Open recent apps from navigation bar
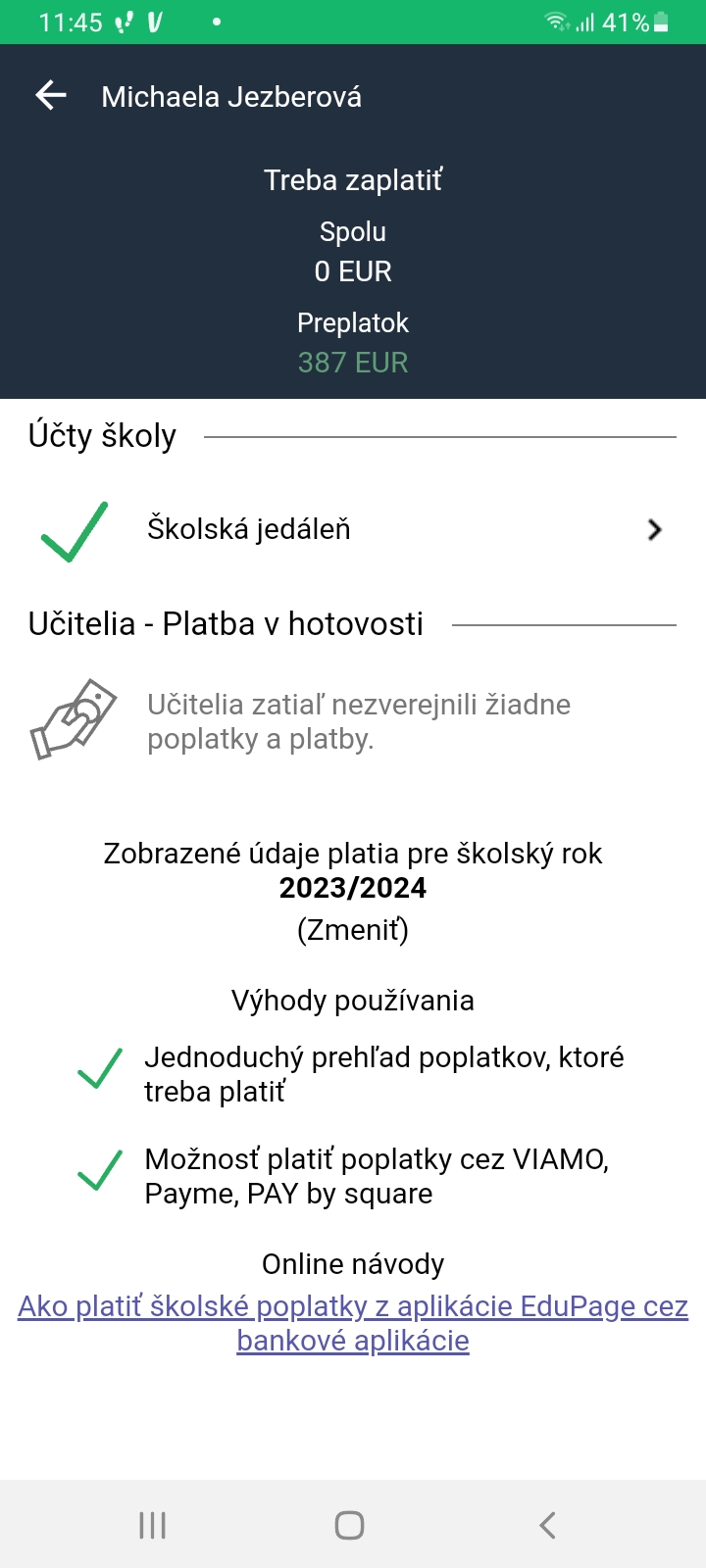The width and height of the screenshot is (706, 1568). click(153, 1525)
